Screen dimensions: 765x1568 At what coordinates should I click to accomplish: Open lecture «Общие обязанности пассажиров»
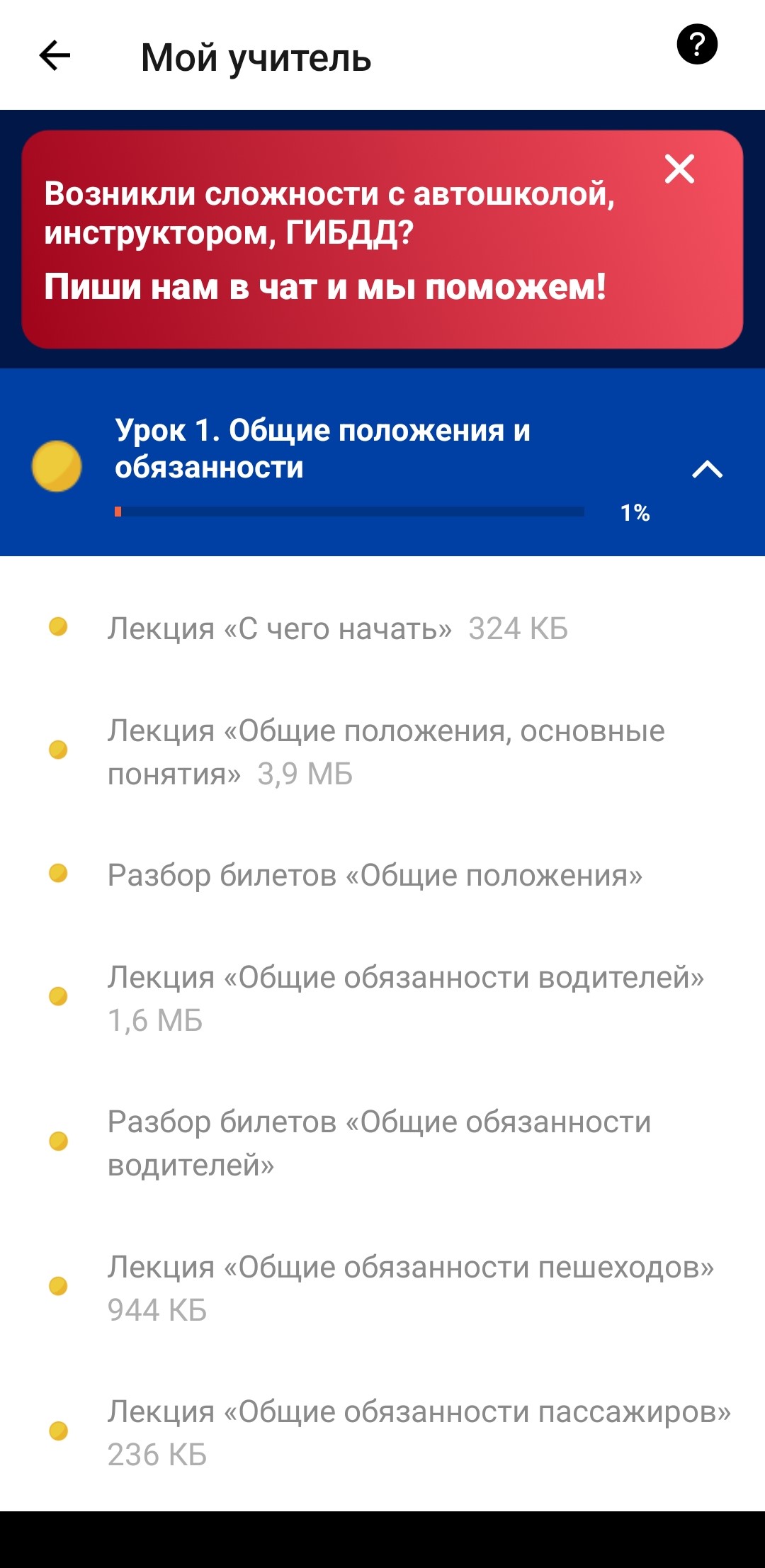tap(418, 1432)
